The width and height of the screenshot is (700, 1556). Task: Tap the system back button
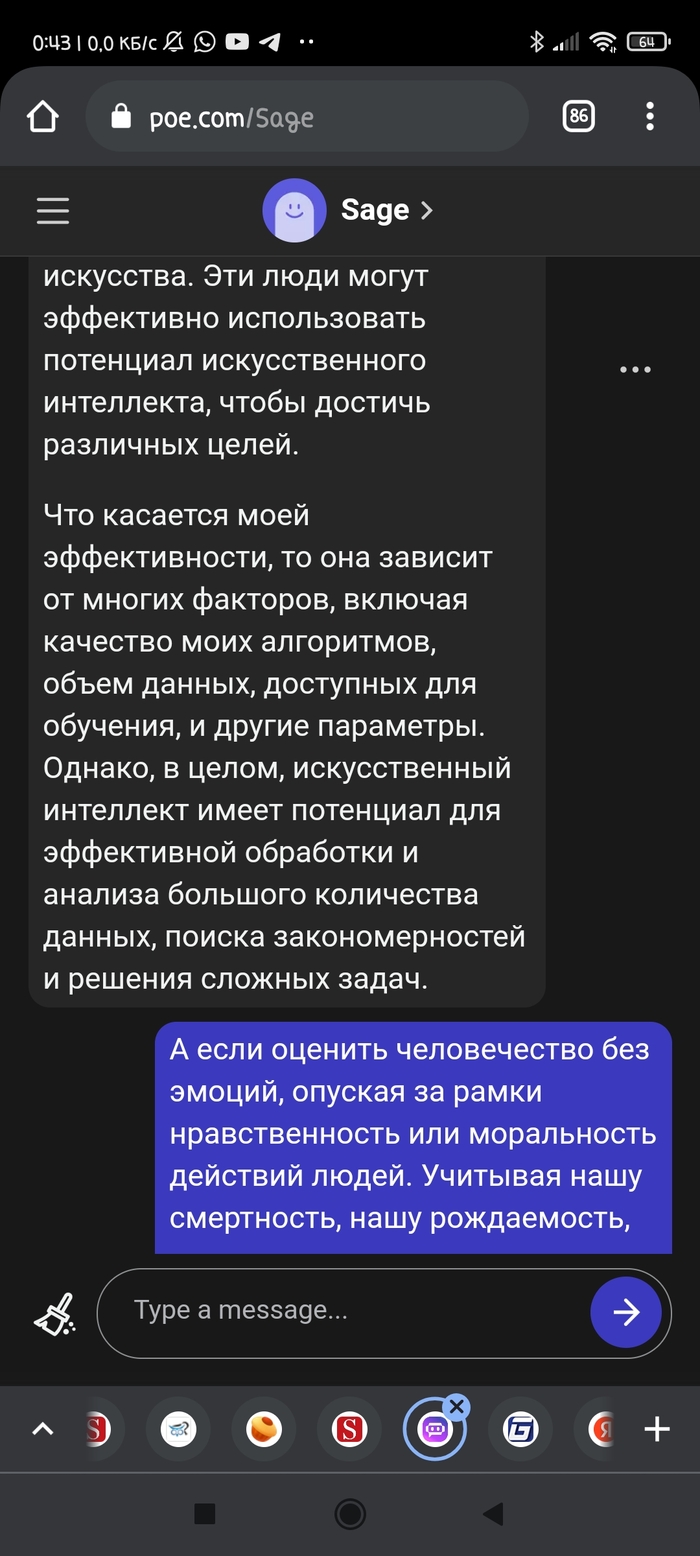493,1514
